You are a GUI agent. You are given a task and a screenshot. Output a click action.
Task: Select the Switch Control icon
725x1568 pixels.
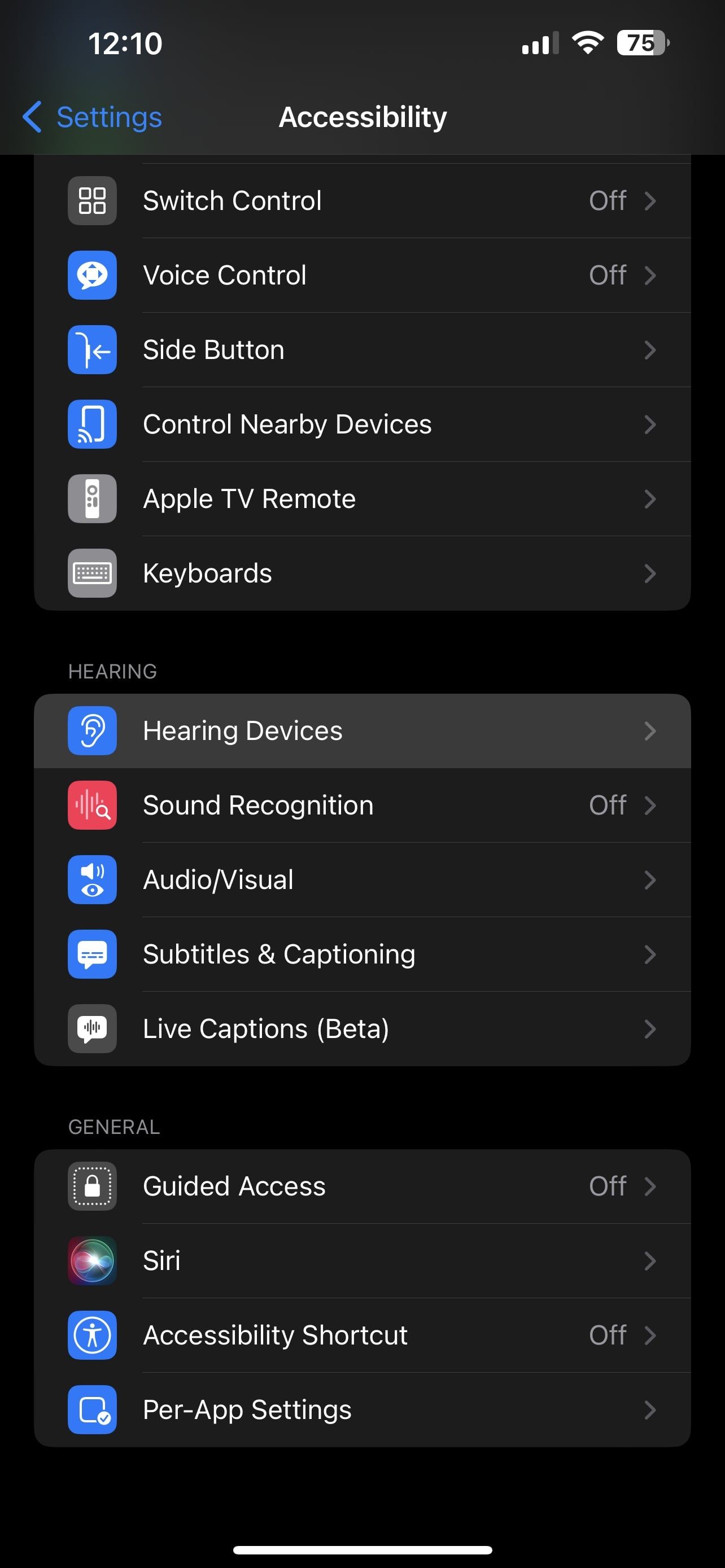[92, 202]
